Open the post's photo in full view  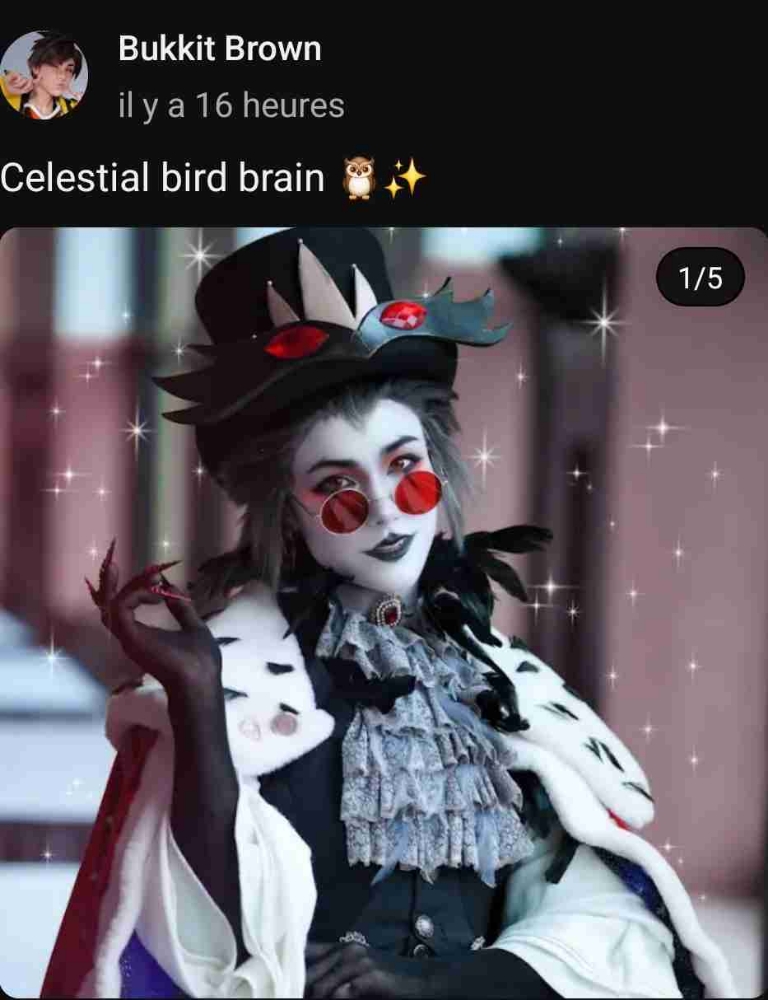383,610
